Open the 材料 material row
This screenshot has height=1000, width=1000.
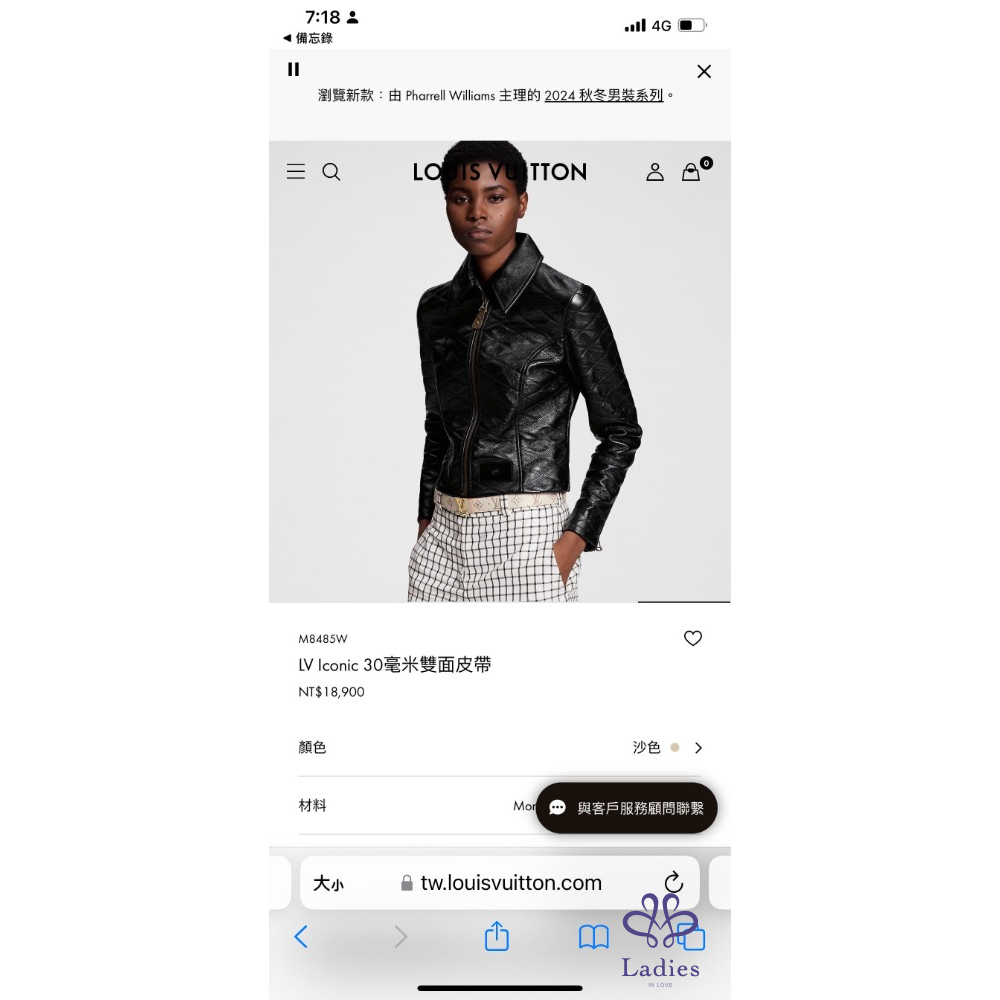tap(400, 805)
